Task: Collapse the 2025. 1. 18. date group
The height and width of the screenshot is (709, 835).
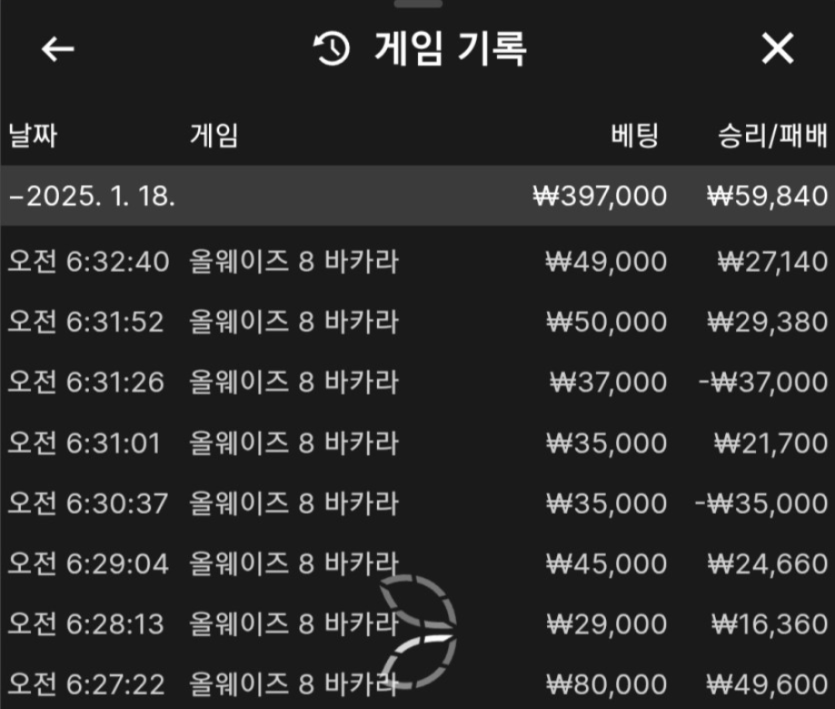Action: click(x=92, y=196)
